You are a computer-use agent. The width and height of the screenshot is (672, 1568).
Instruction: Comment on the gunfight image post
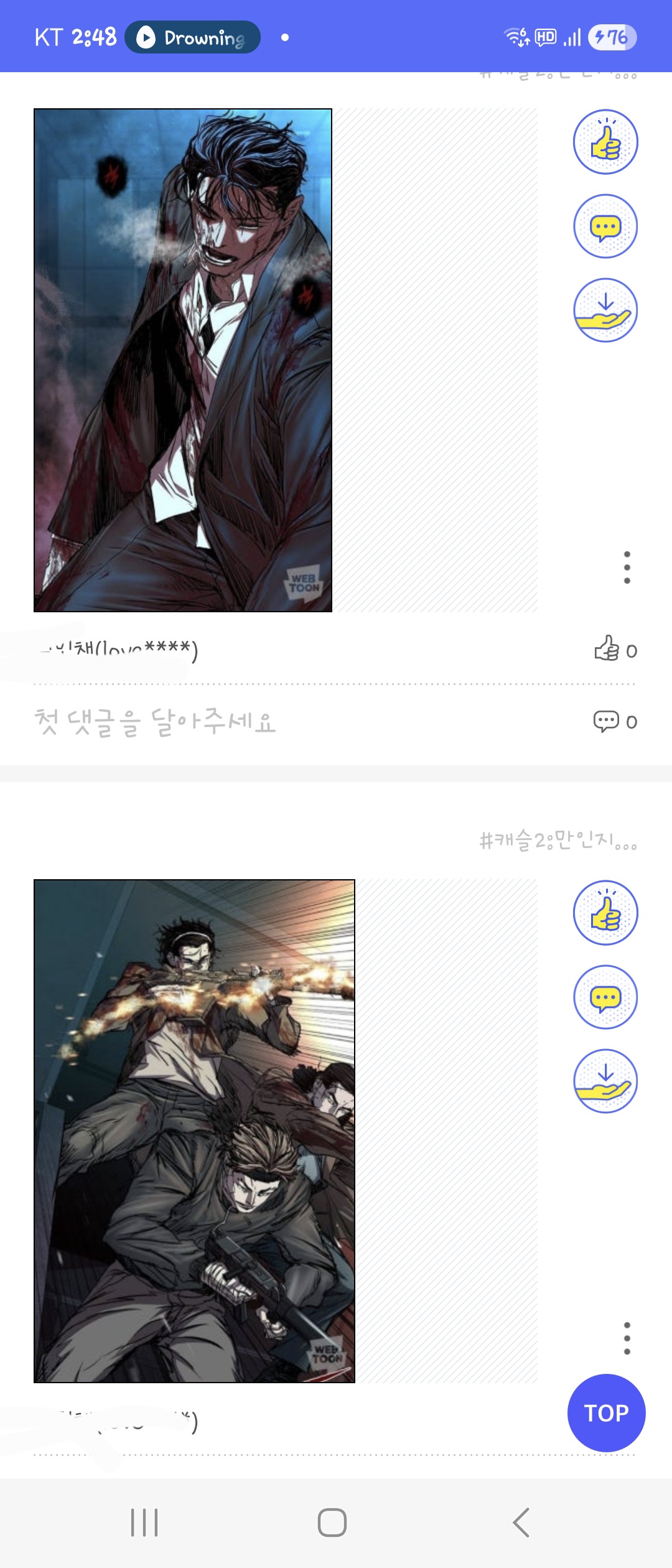click(605, 997)
